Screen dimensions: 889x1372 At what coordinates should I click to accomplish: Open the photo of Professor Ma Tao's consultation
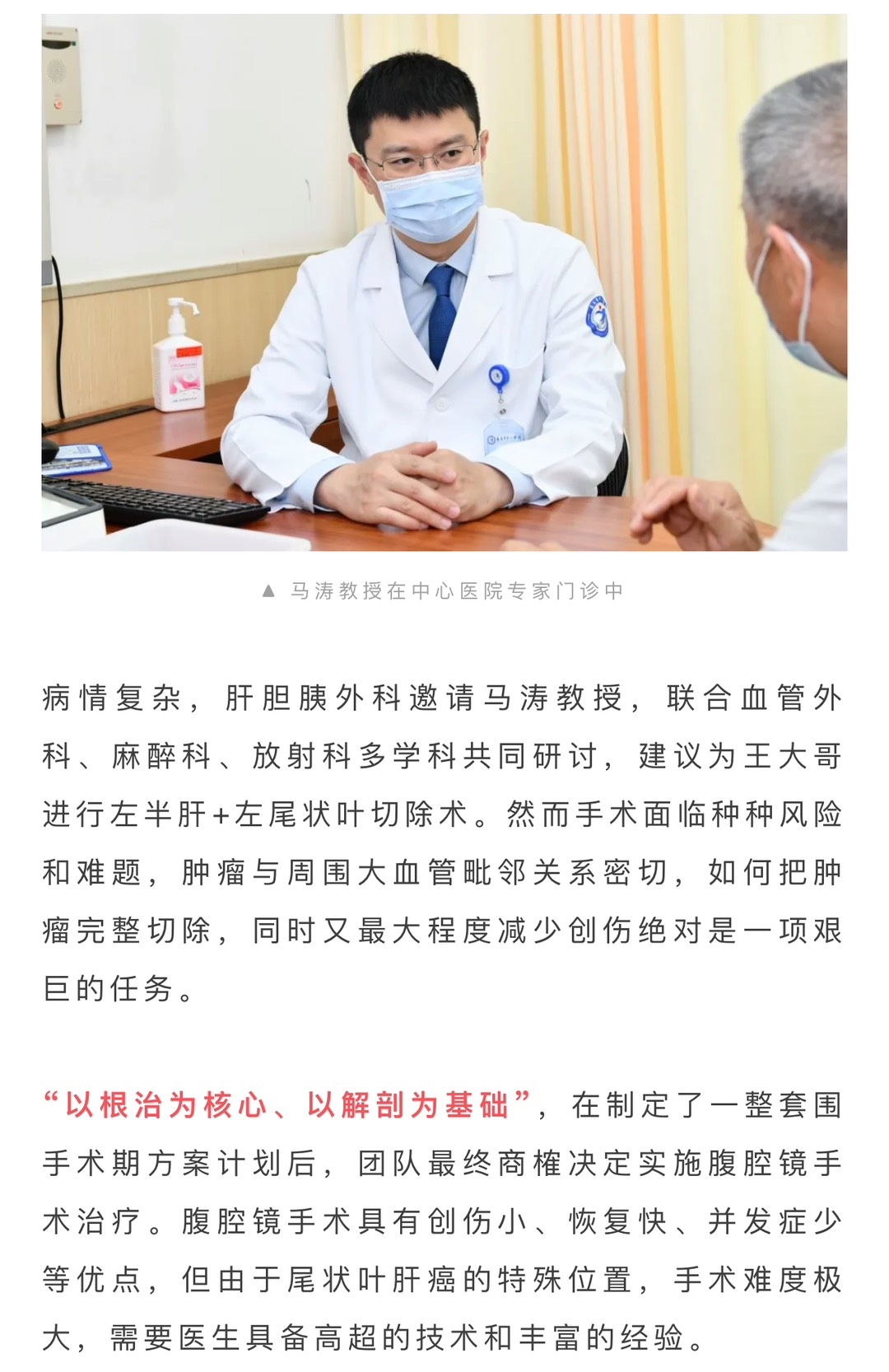(x=444, y=282)
